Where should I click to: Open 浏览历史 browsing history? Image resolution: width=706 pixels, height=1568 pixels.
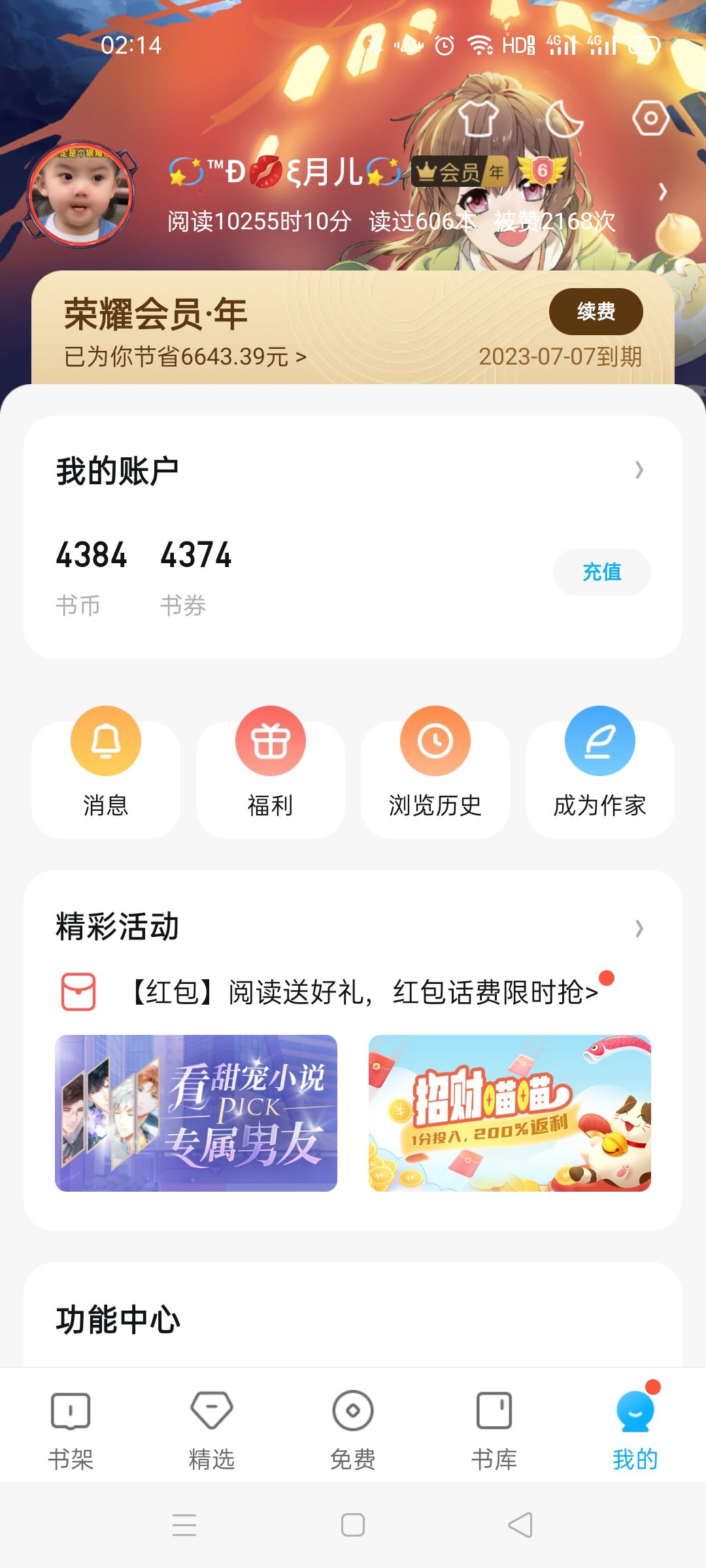coord(435,772)
